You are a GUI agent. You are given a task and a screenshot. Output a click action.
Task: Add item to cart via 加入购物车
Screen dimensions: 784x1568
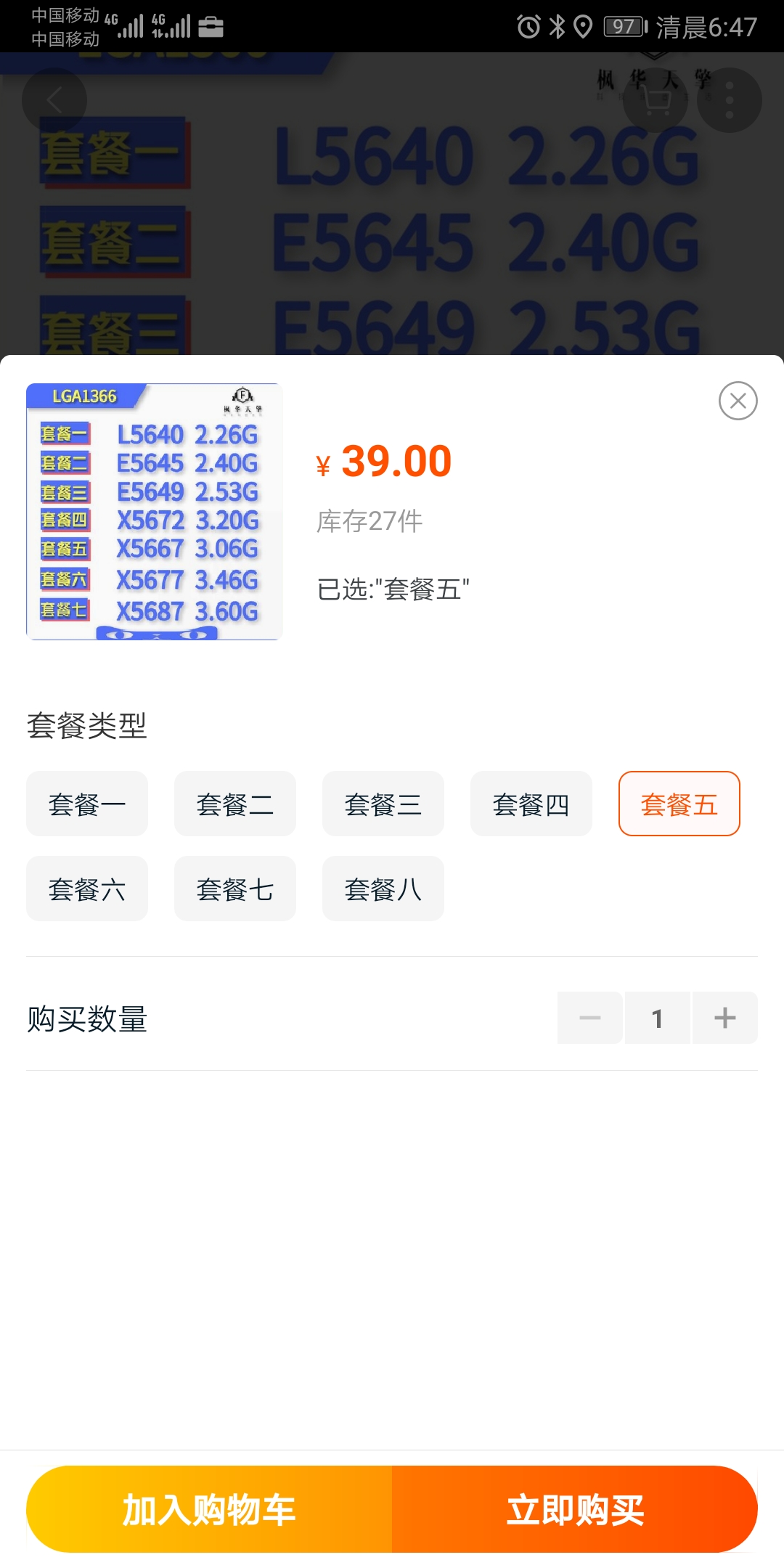pyautogui.click(x=209, y=1509)
